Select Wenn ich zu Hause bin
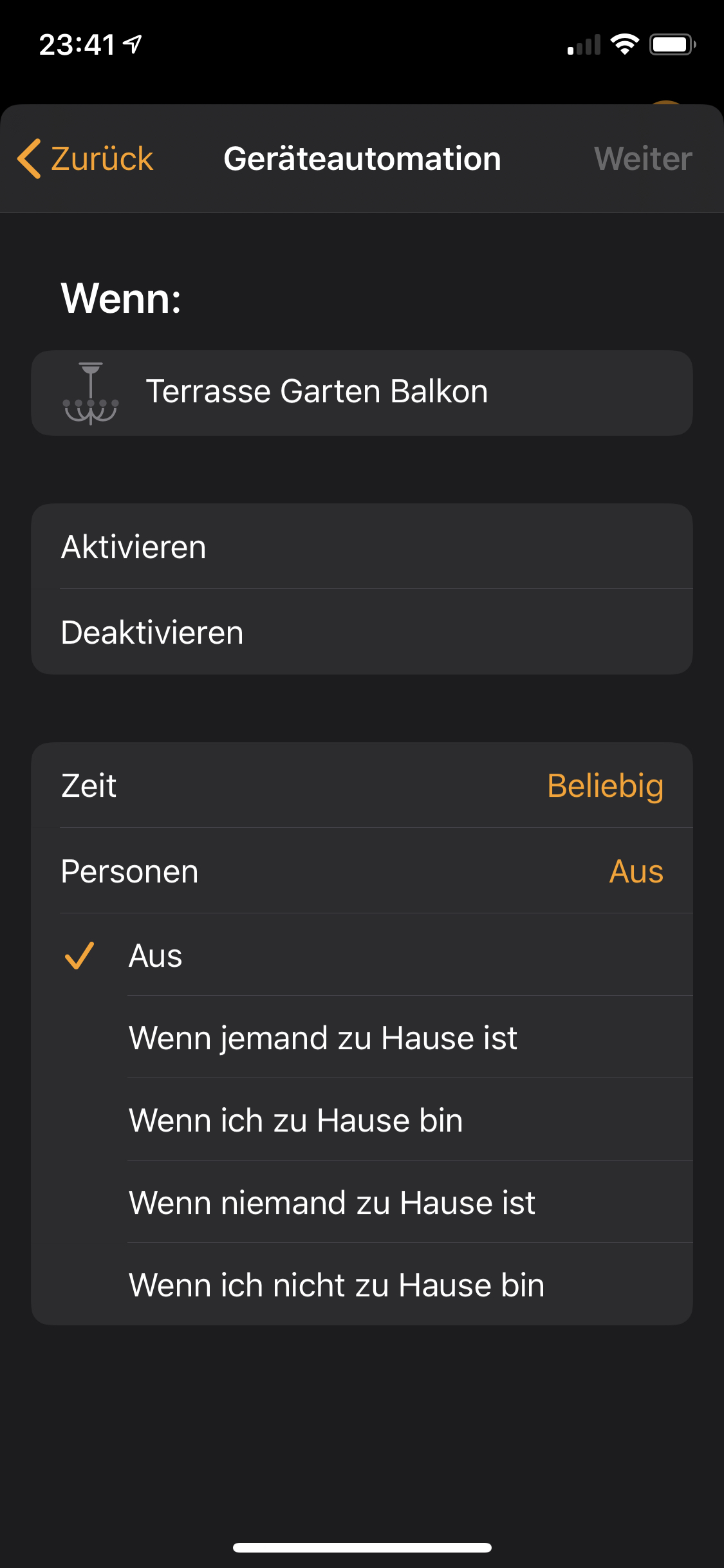 (x=362, y=1120)
